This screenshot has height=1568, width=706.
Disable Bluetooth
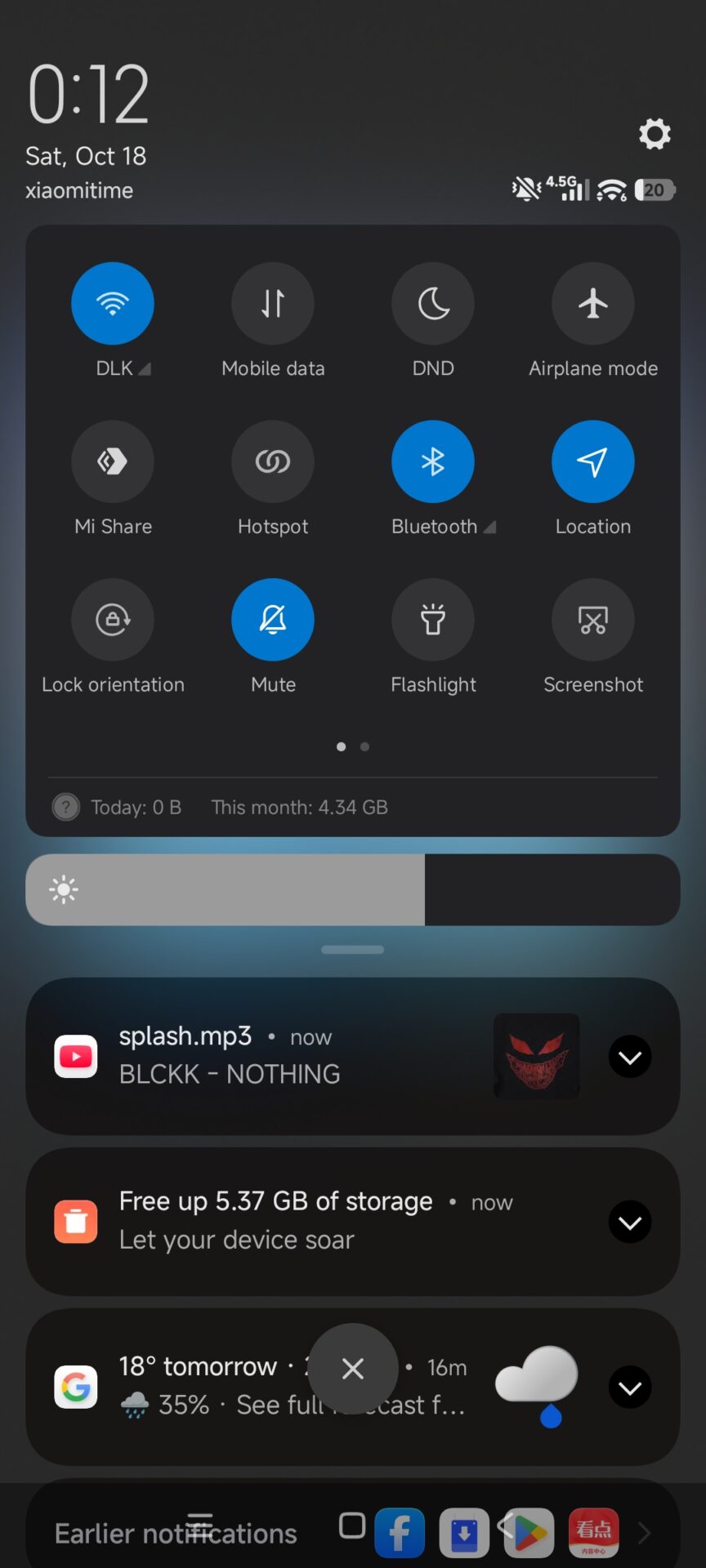(x=433, y=461)
